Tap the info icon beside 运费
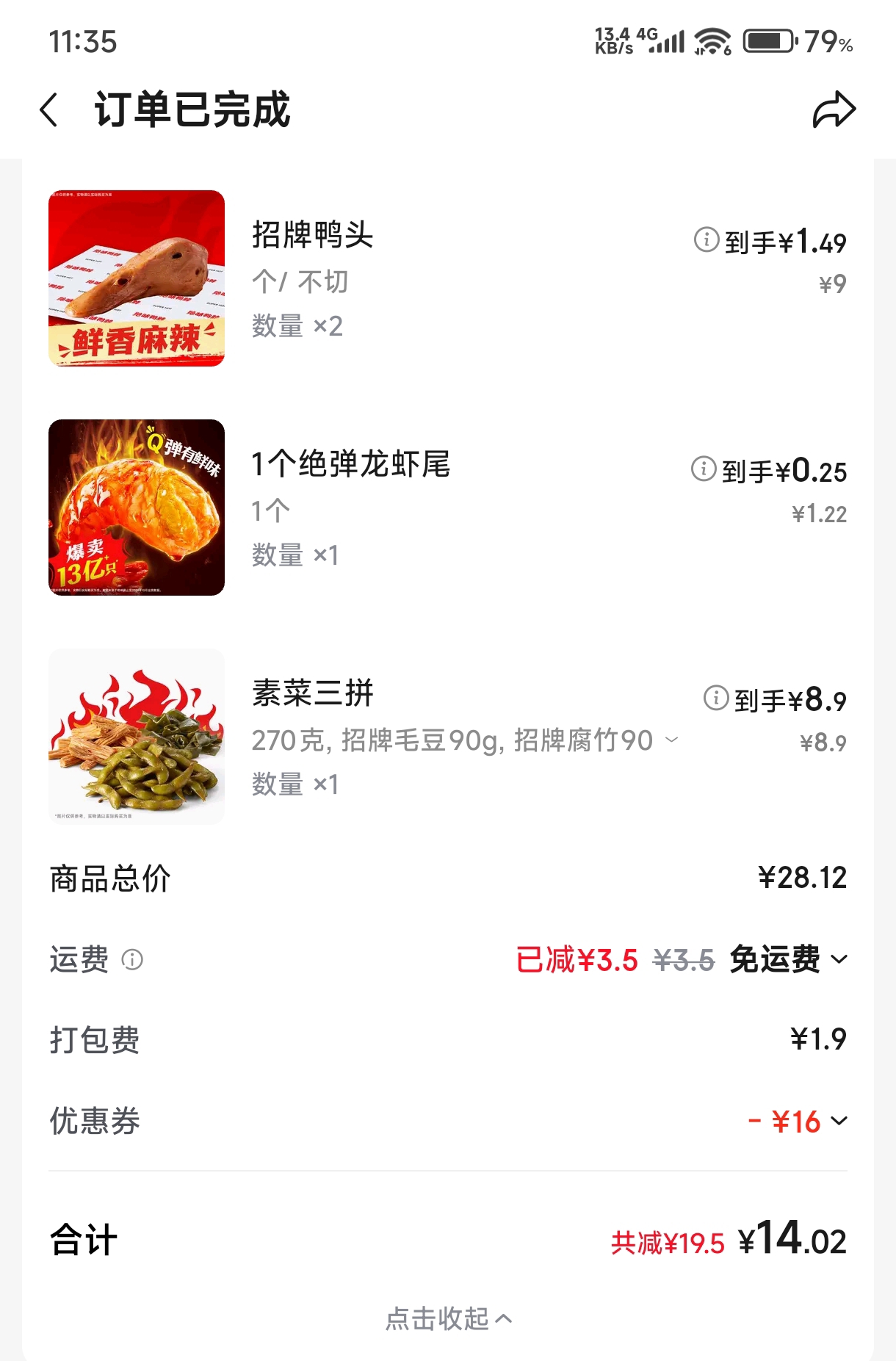This screenshot has width=896, height=1361. click(132, 960)
